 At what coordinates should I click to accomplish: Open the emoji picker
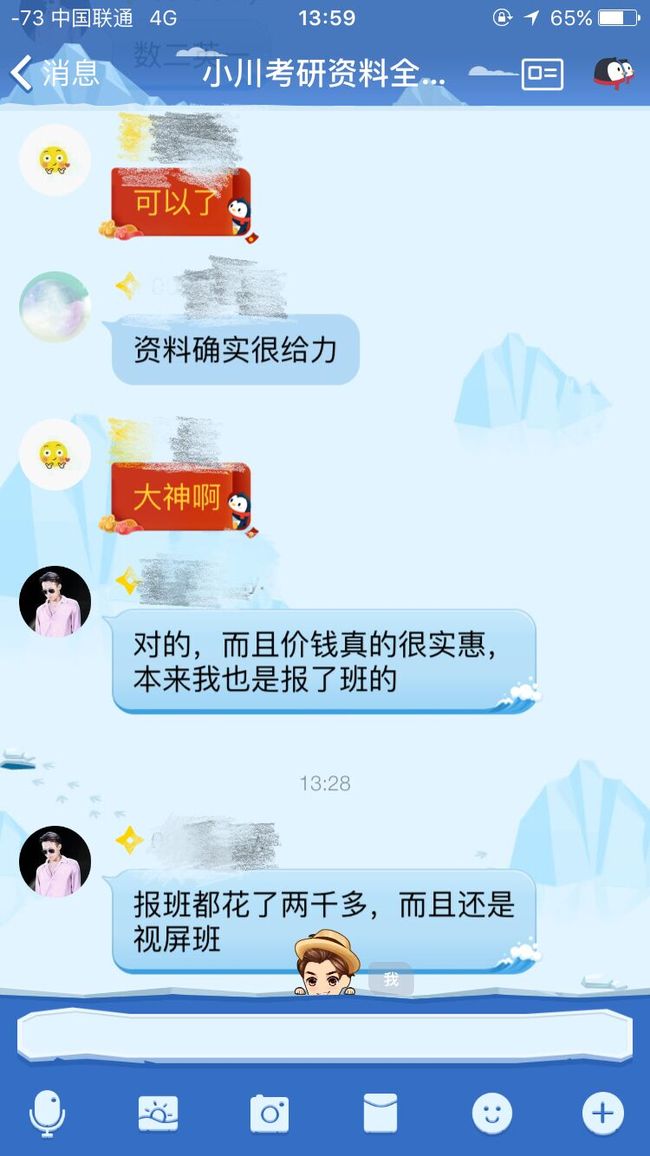click(492, 1113)
